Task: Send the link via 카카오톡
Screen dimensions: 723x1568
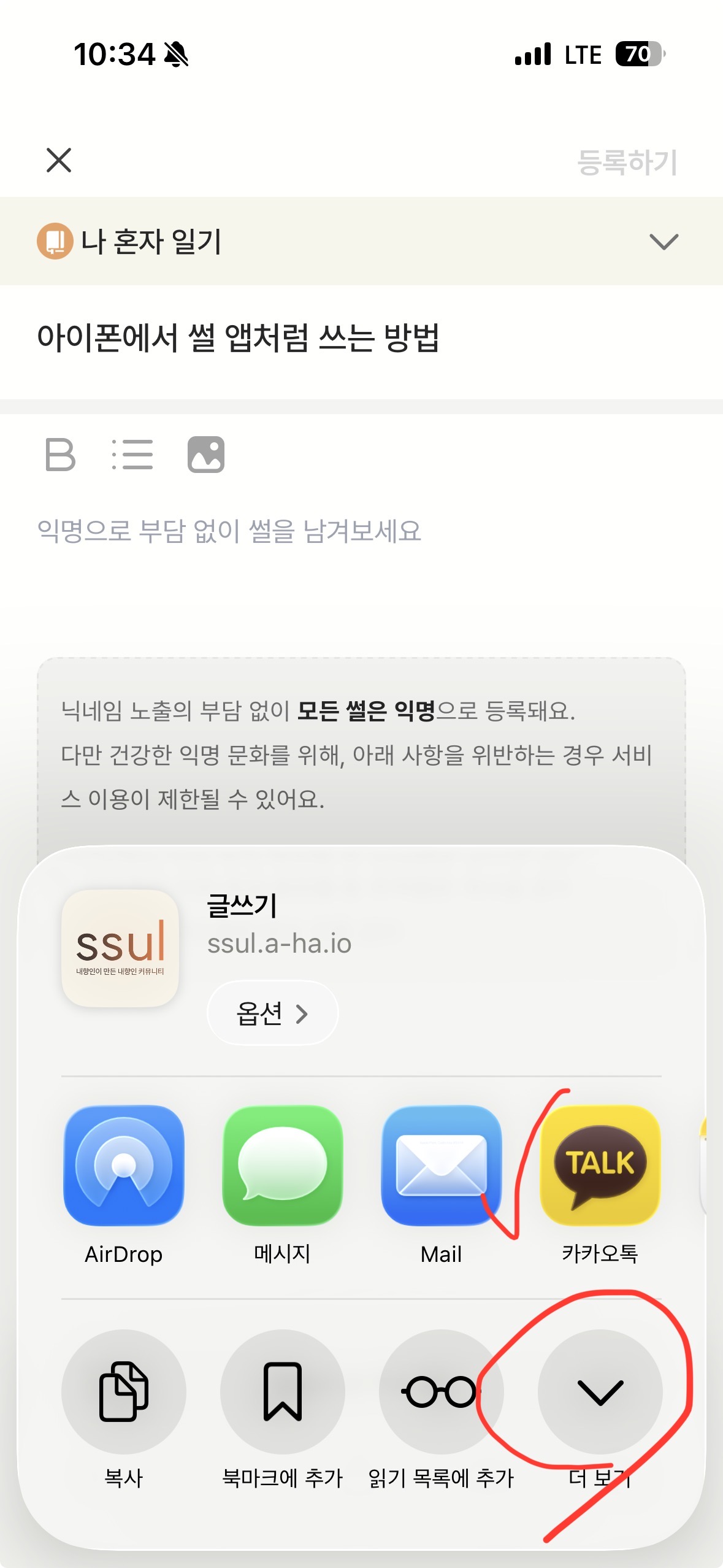Action: tap(600, 1166)
